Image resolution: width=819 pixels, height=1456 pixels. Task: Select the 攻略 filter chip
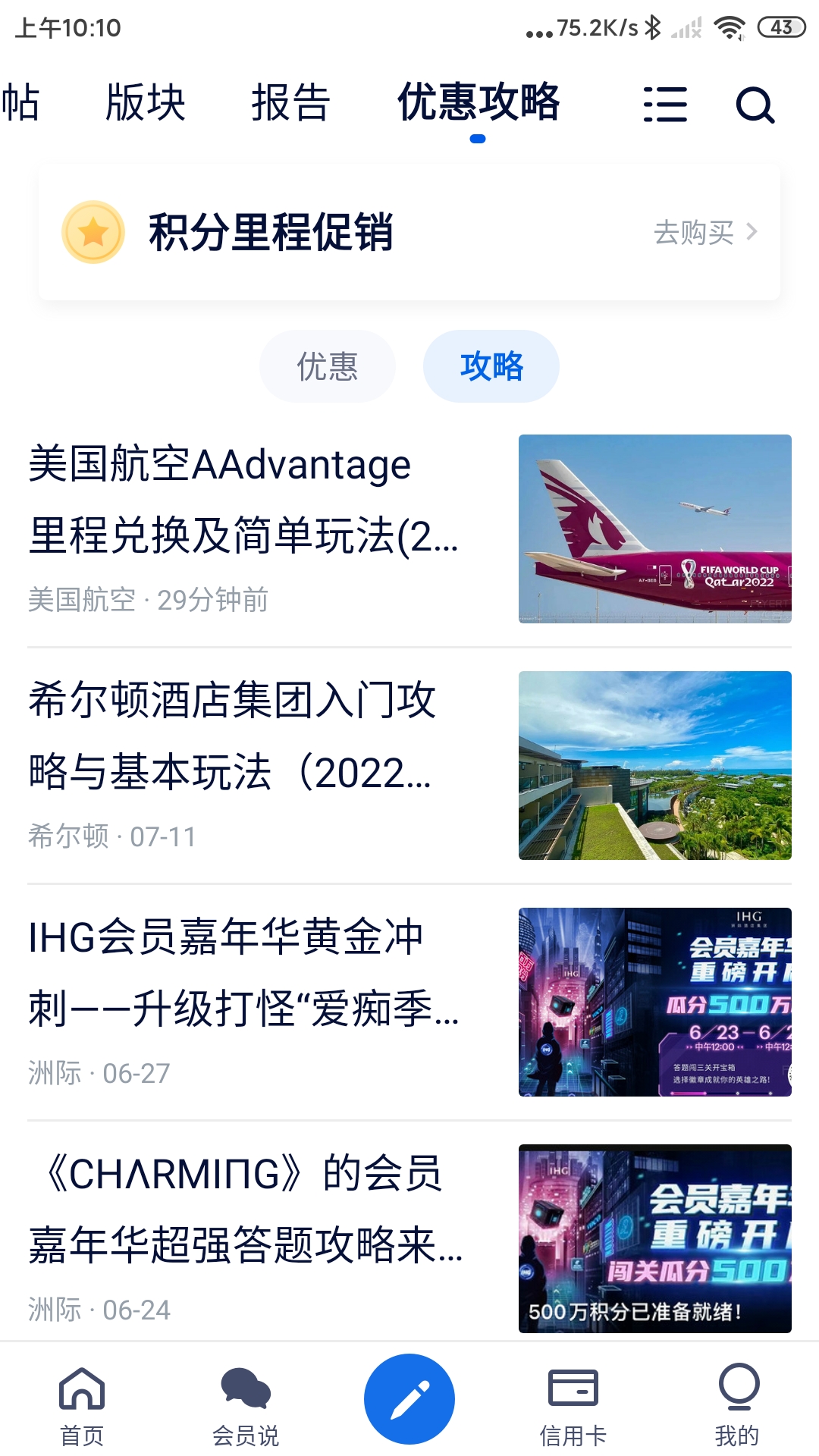tap(491, 366)
